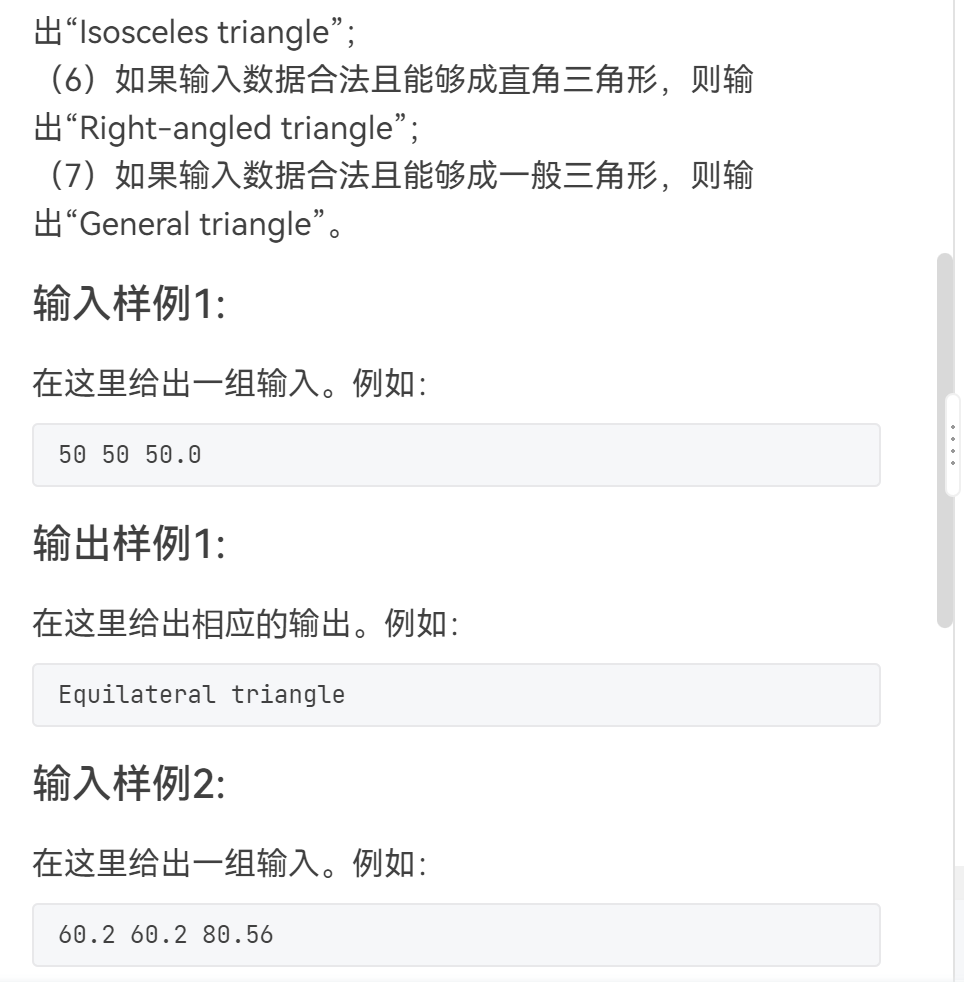The width and height of the screenshot is (964, 999).
Task: Tap the four-dot pane resize handle
Action: tap(953, 445)
